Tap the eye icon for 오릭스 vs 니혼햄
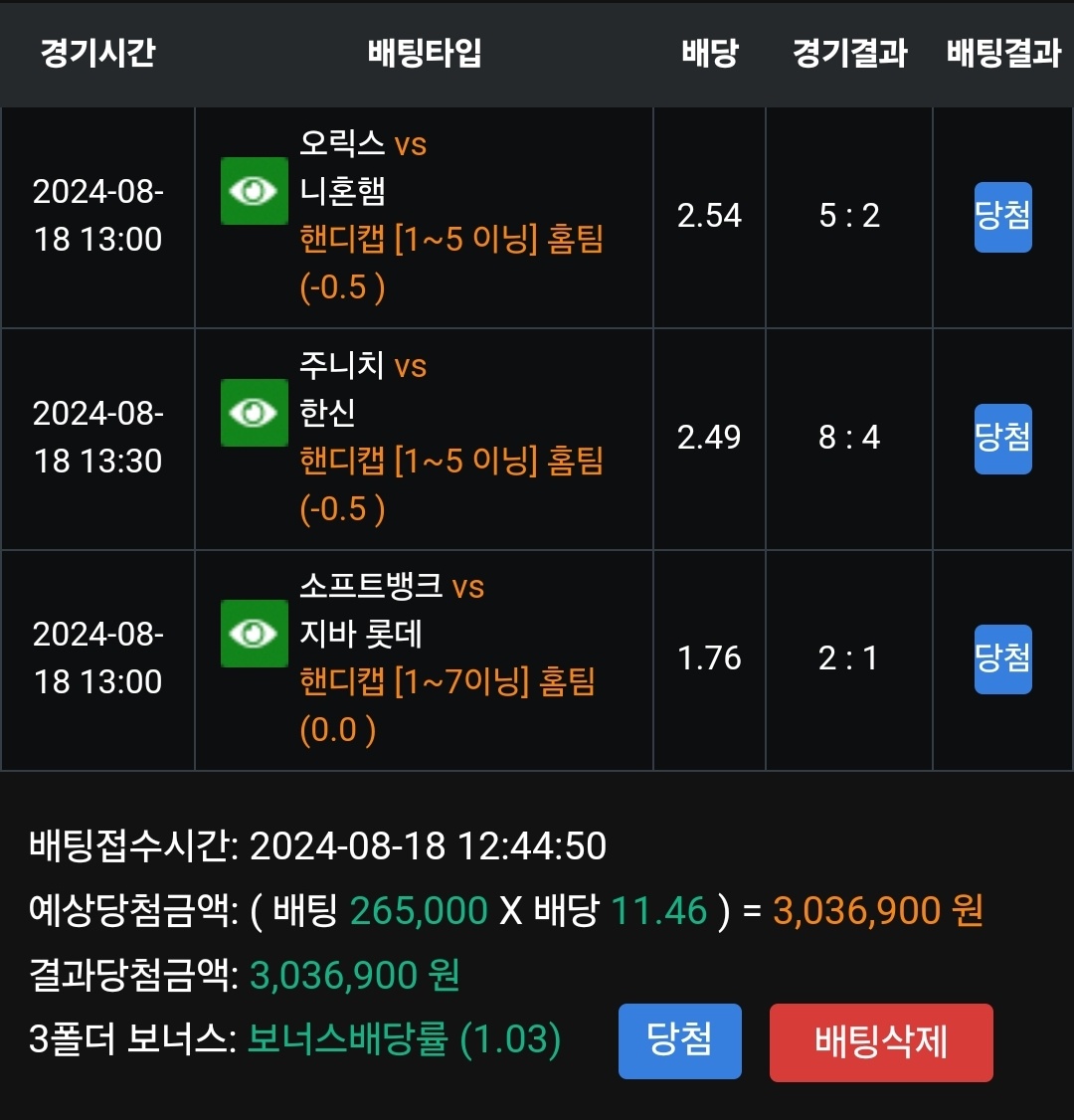 [254, 191]
